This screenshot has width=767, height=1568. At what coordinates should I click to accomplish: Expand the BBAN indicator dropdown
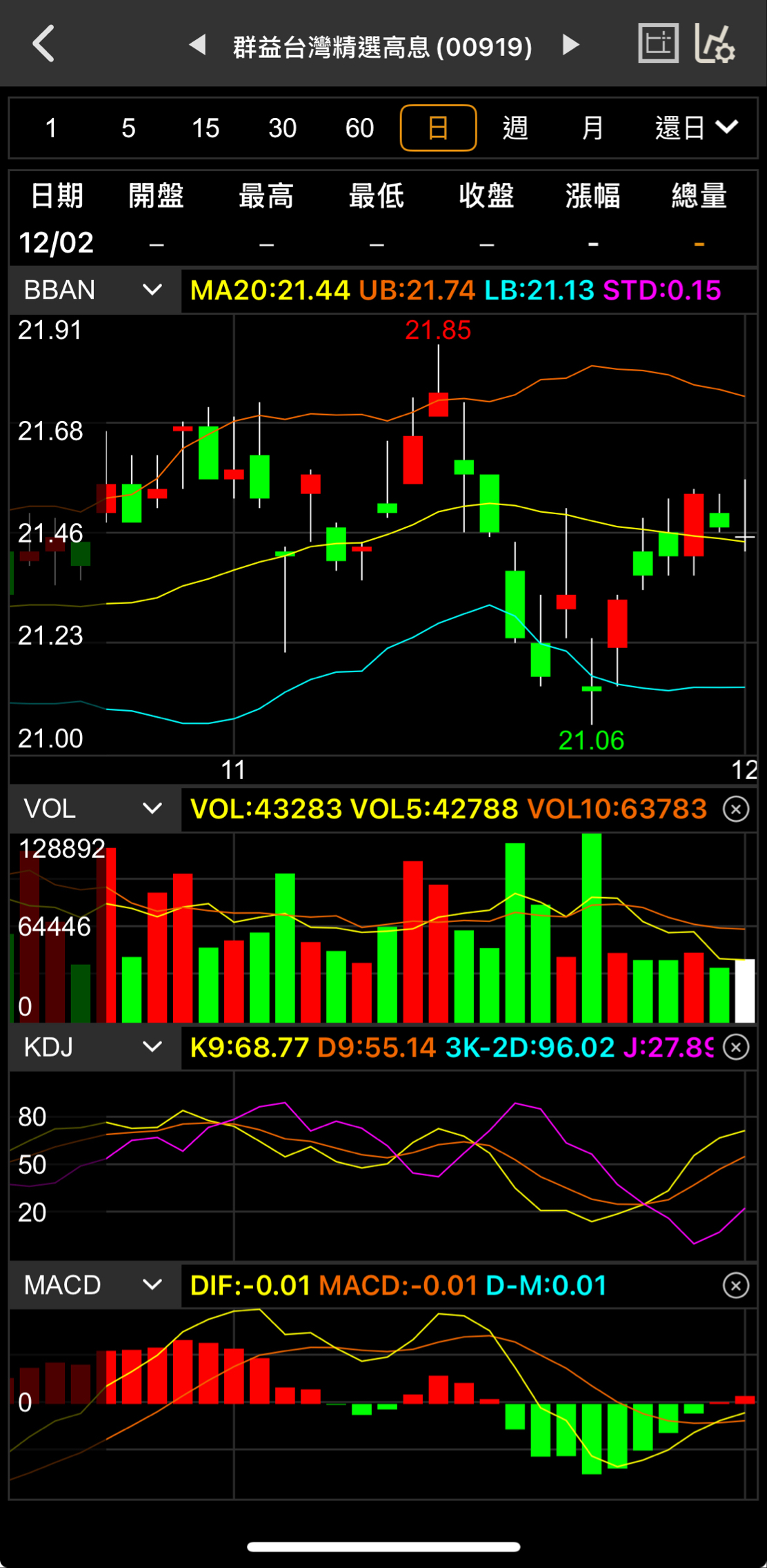click(x=94, y=290)
